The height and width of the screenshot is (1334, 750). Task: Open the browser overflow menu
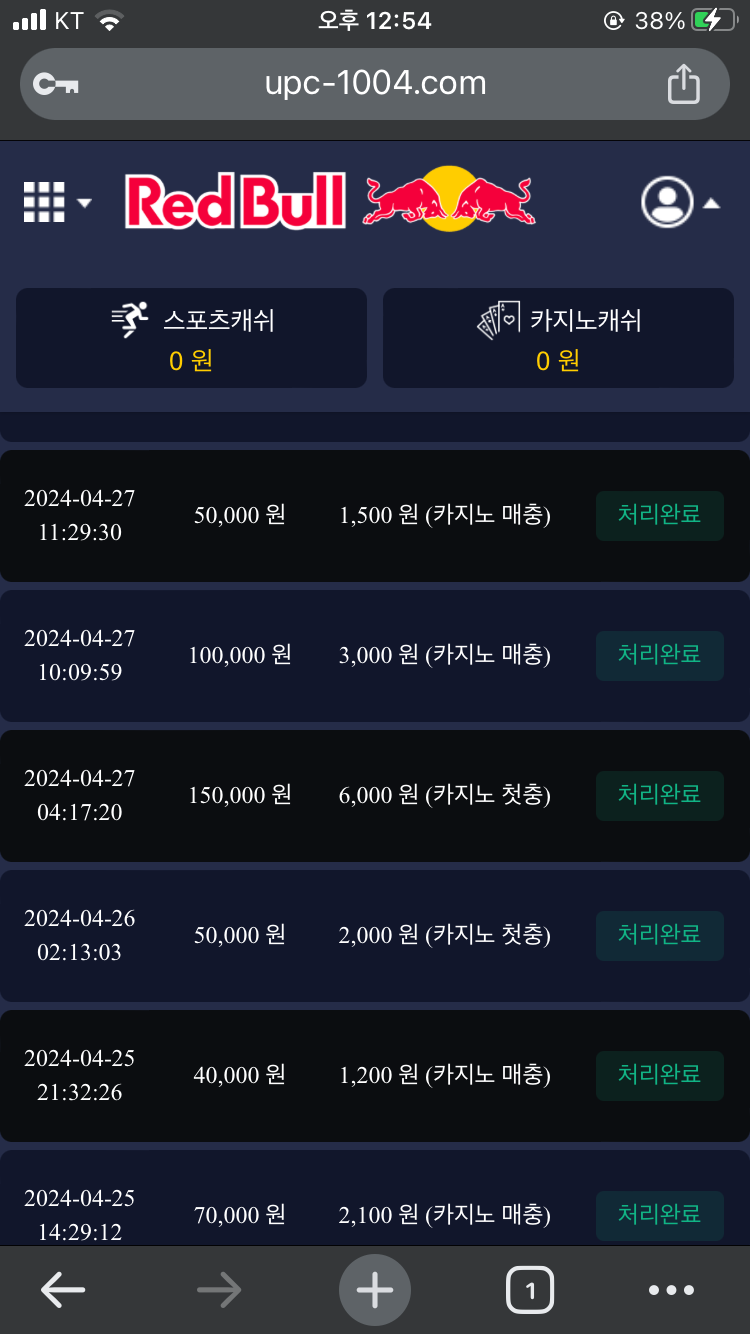coord(671,1290)
